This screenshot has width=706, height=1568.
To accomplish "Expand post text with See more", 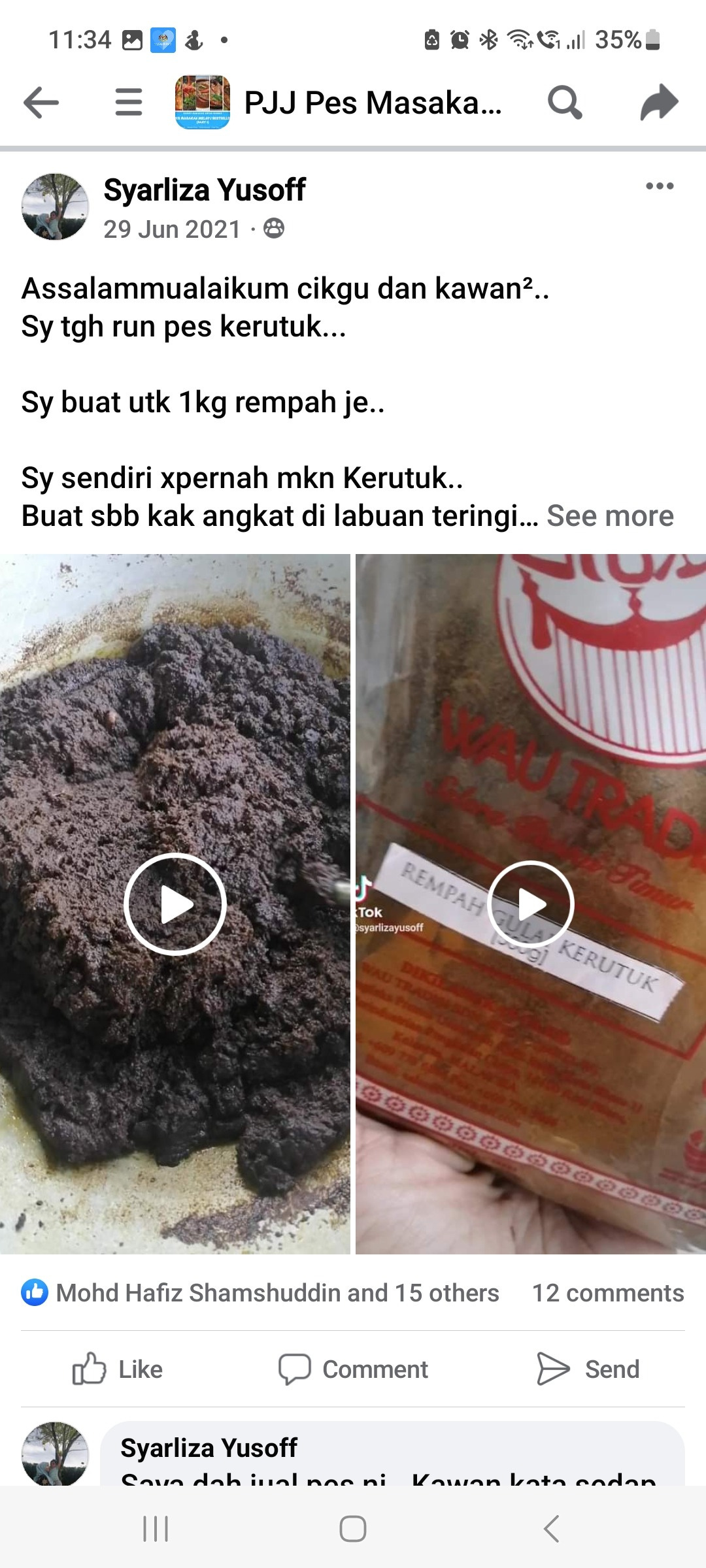I will click(610, 516).
